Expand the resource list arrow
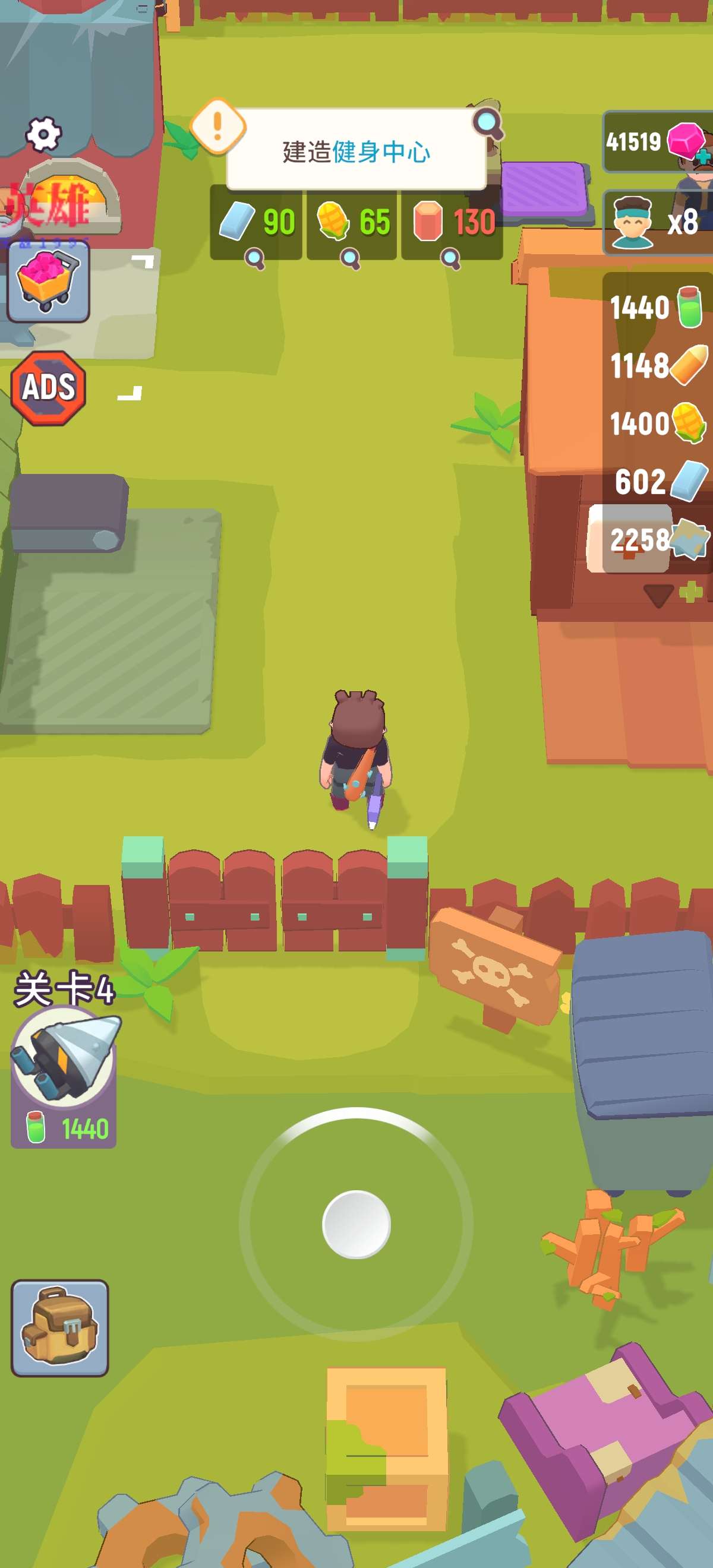Viewport: 713px width, 1568px height. click(x=658, y=593)
